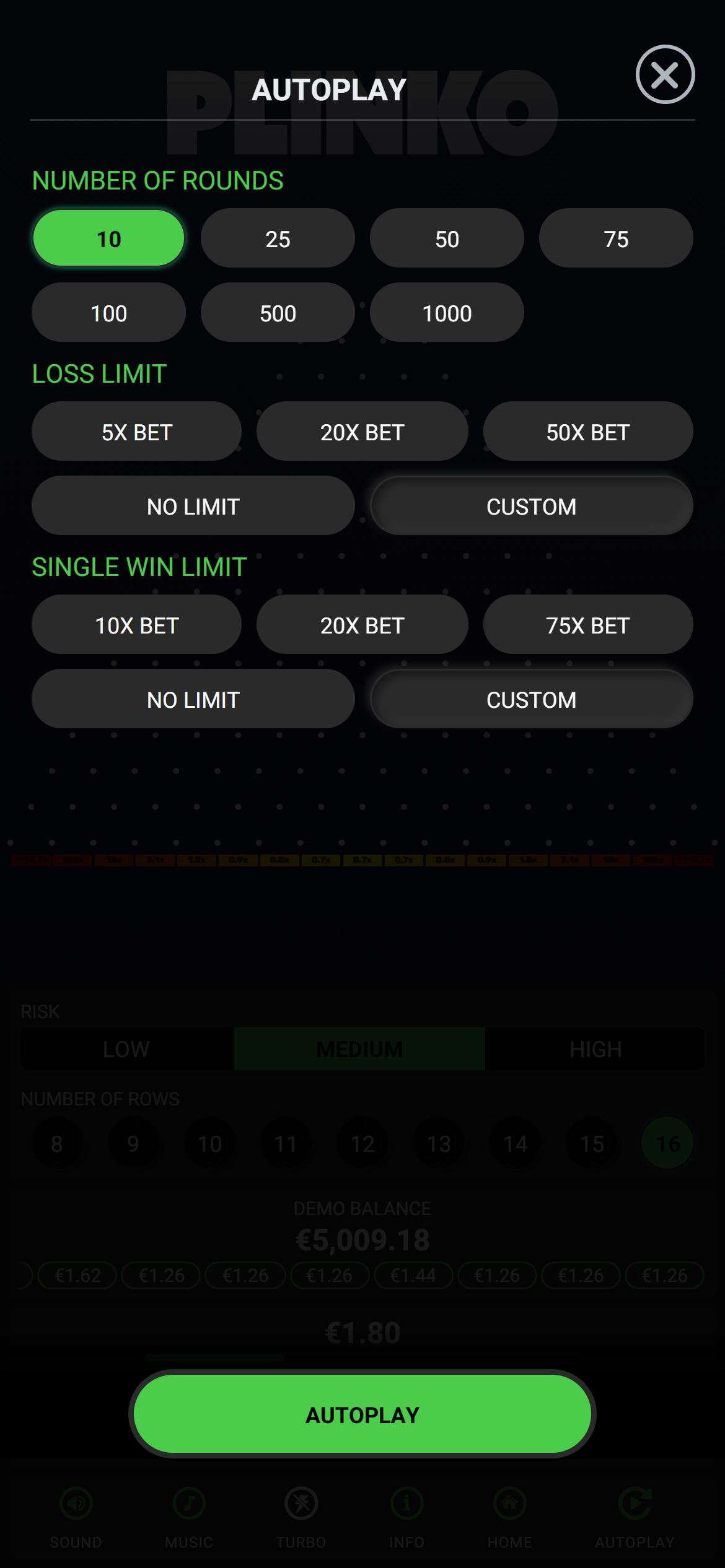This screenshot has width=725, height=1568.
Task: Set loss limit to 5X bet
Action: click(136, 432)
